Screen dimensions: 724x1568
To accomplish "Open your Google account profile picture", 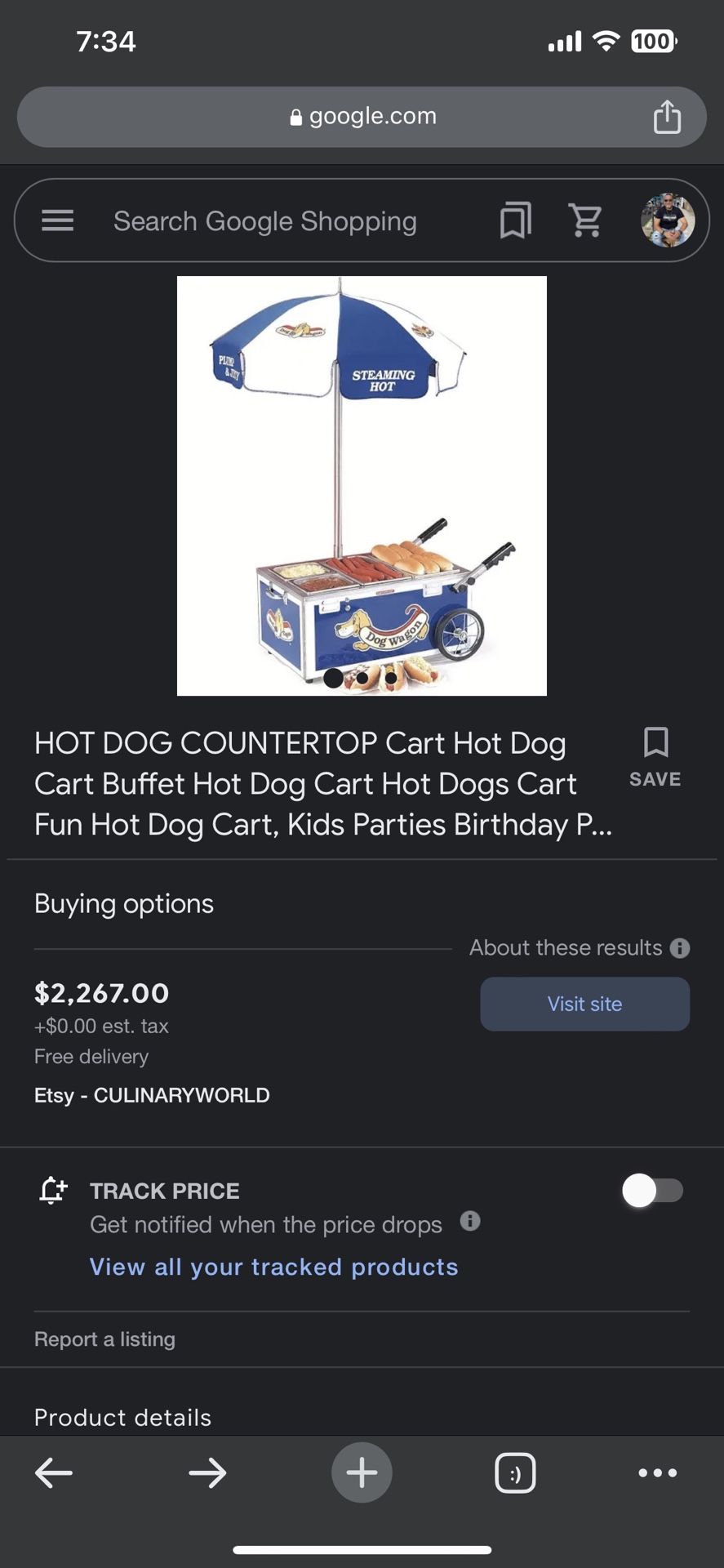I will 667,220.
